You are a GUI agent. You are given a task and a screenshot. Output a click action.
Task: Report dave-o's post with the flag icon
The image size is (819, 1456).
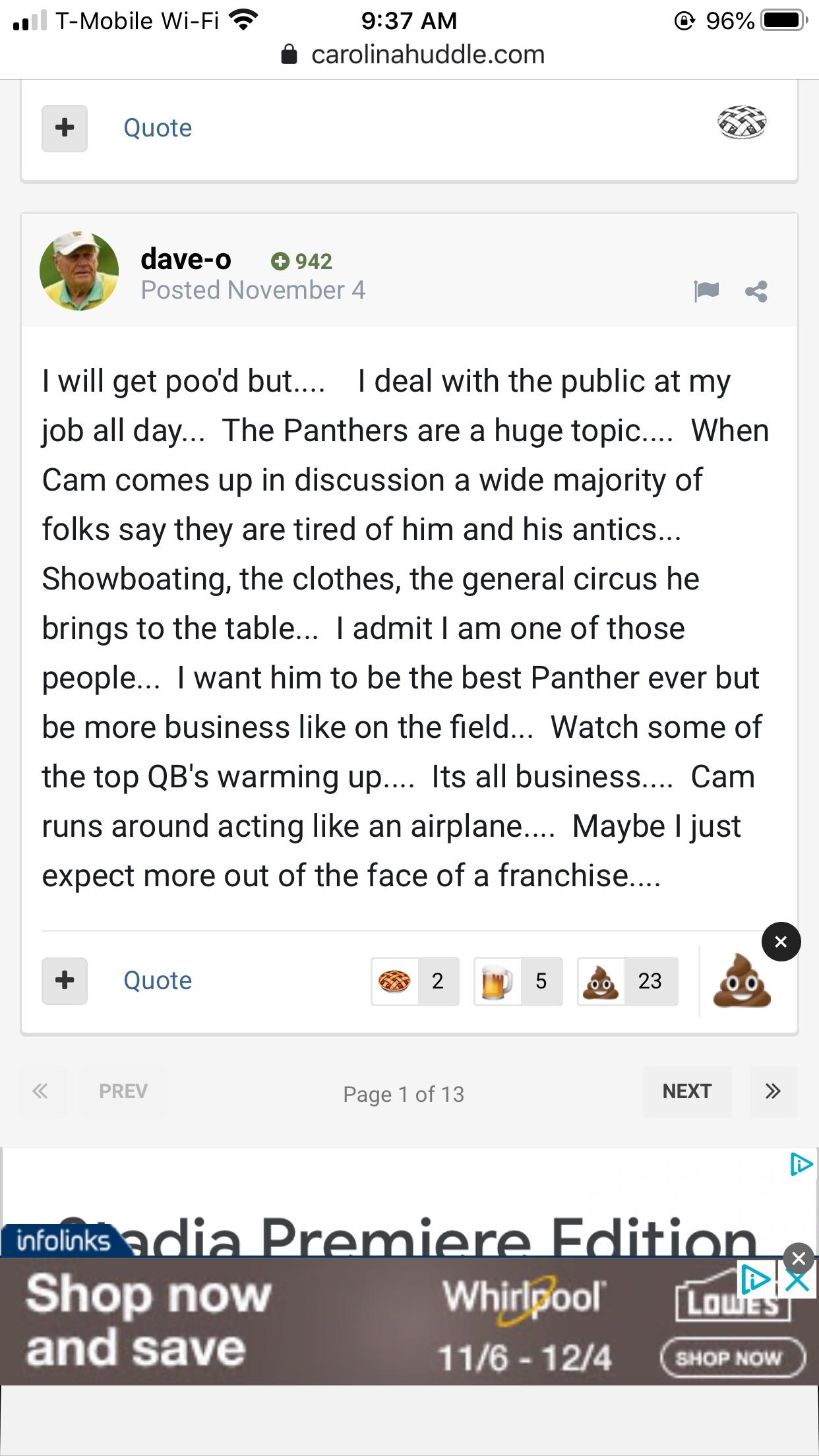706,290
